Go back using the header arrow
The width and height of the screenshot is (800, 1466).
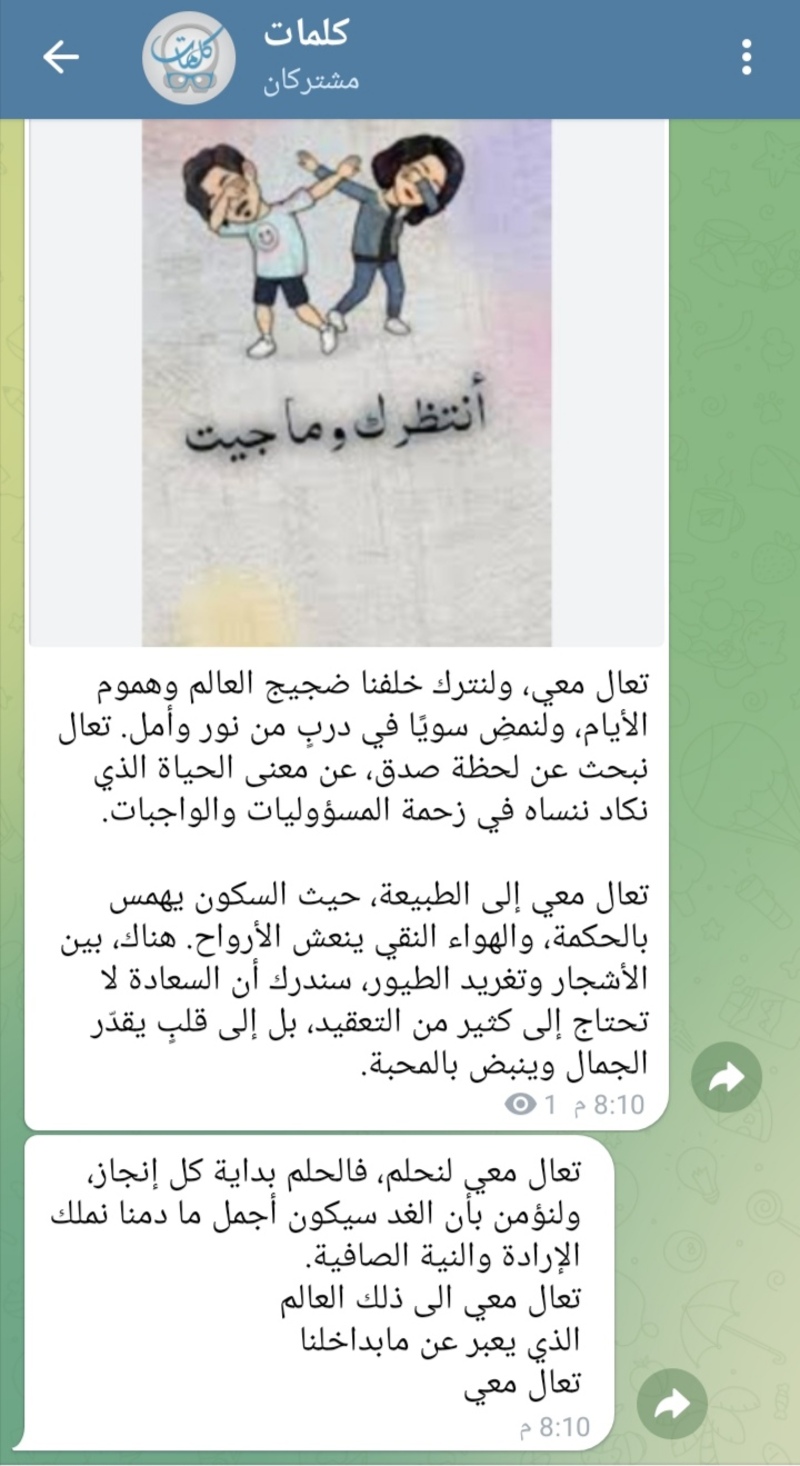[x=60, y=58]
